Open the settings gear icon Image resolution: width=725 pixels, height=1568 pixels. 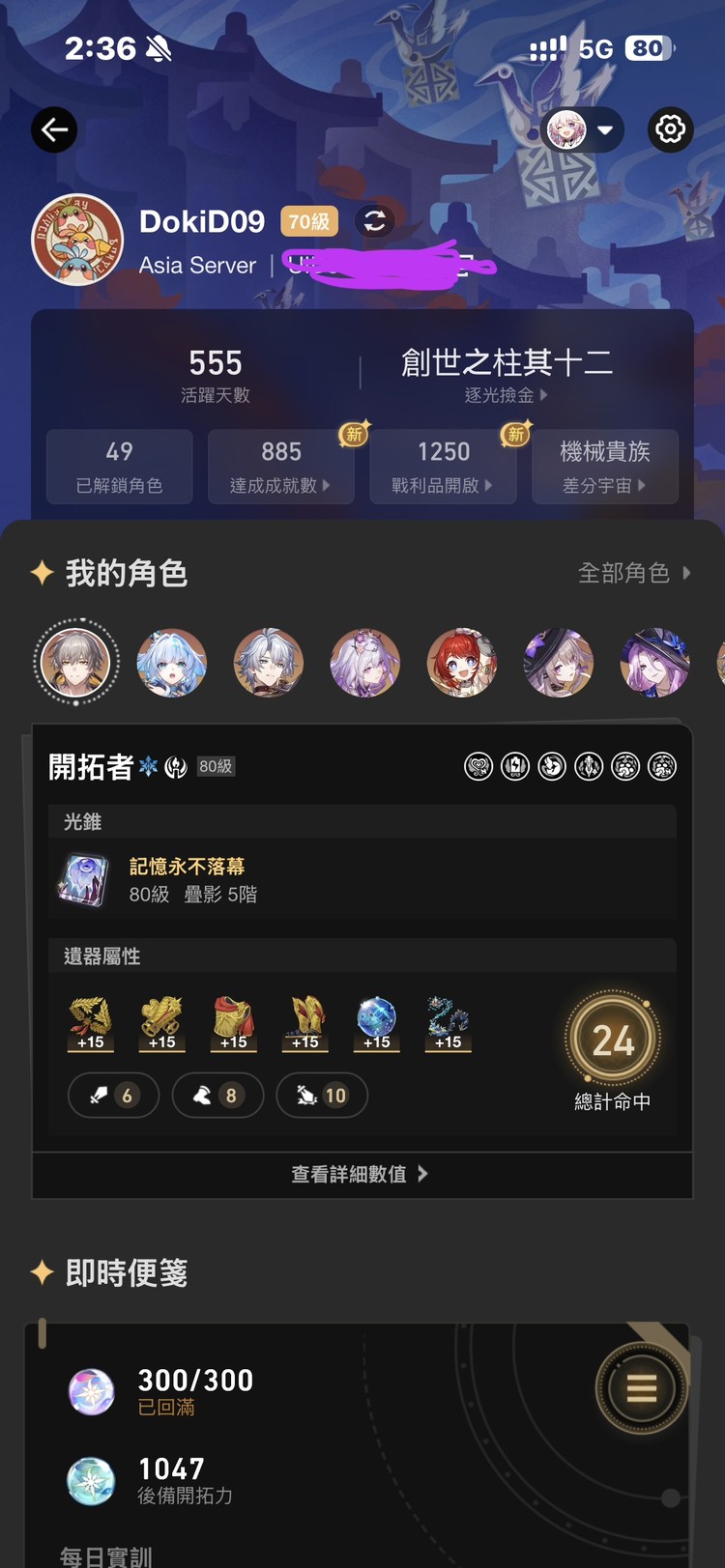click(x=670, y=129)
